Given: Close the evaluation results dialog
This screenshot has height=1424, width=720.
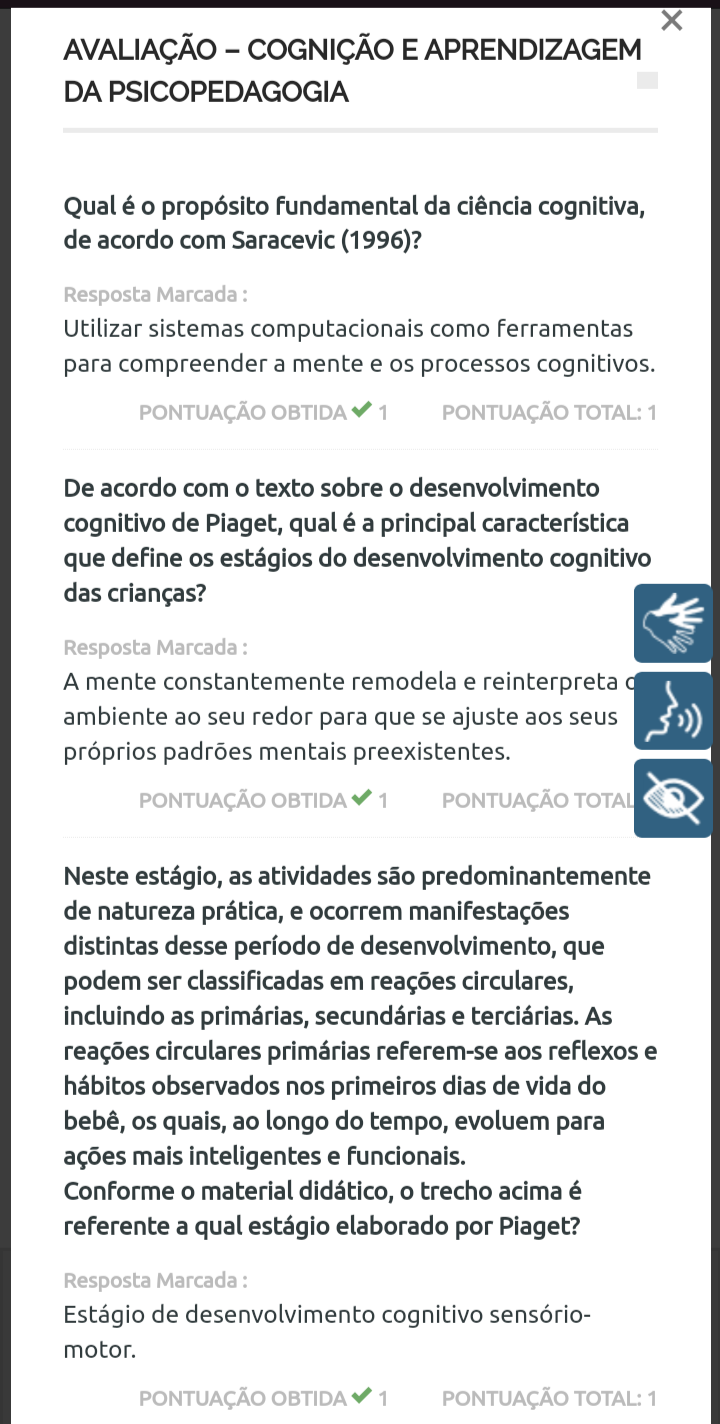Looking at the screenshot, I should (x=672, y=21).
